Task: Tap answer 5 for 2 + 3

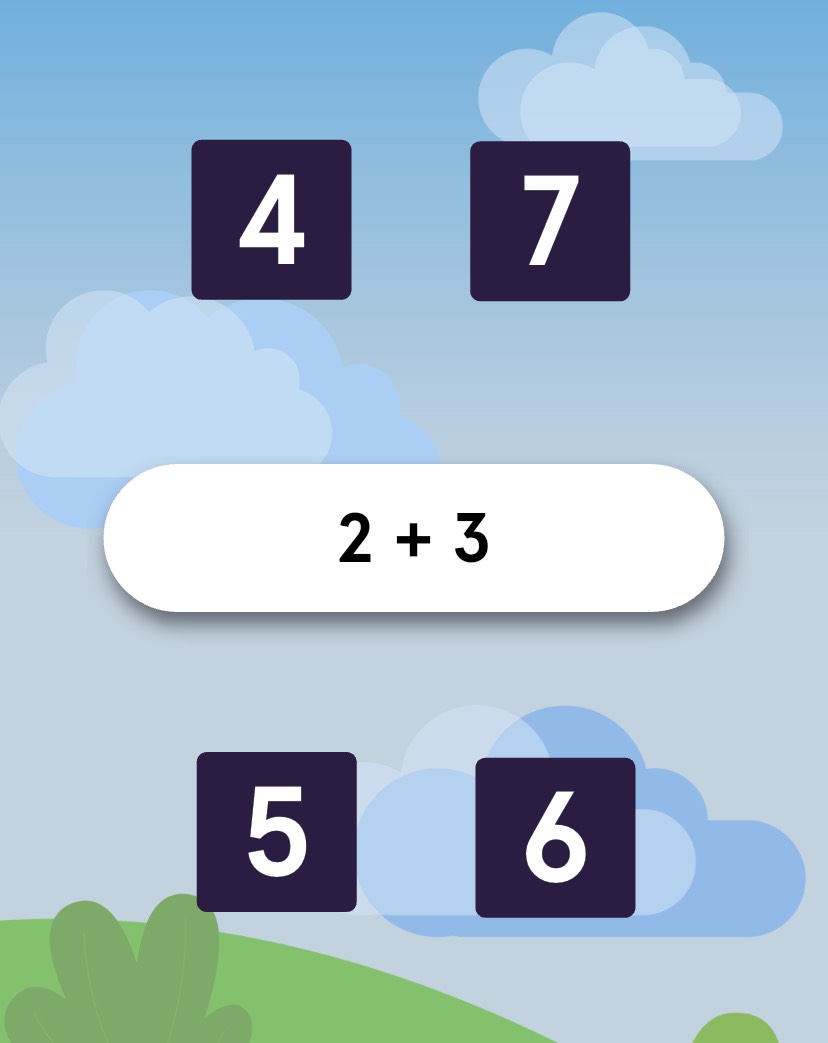Action: click(x=276, y=832)
